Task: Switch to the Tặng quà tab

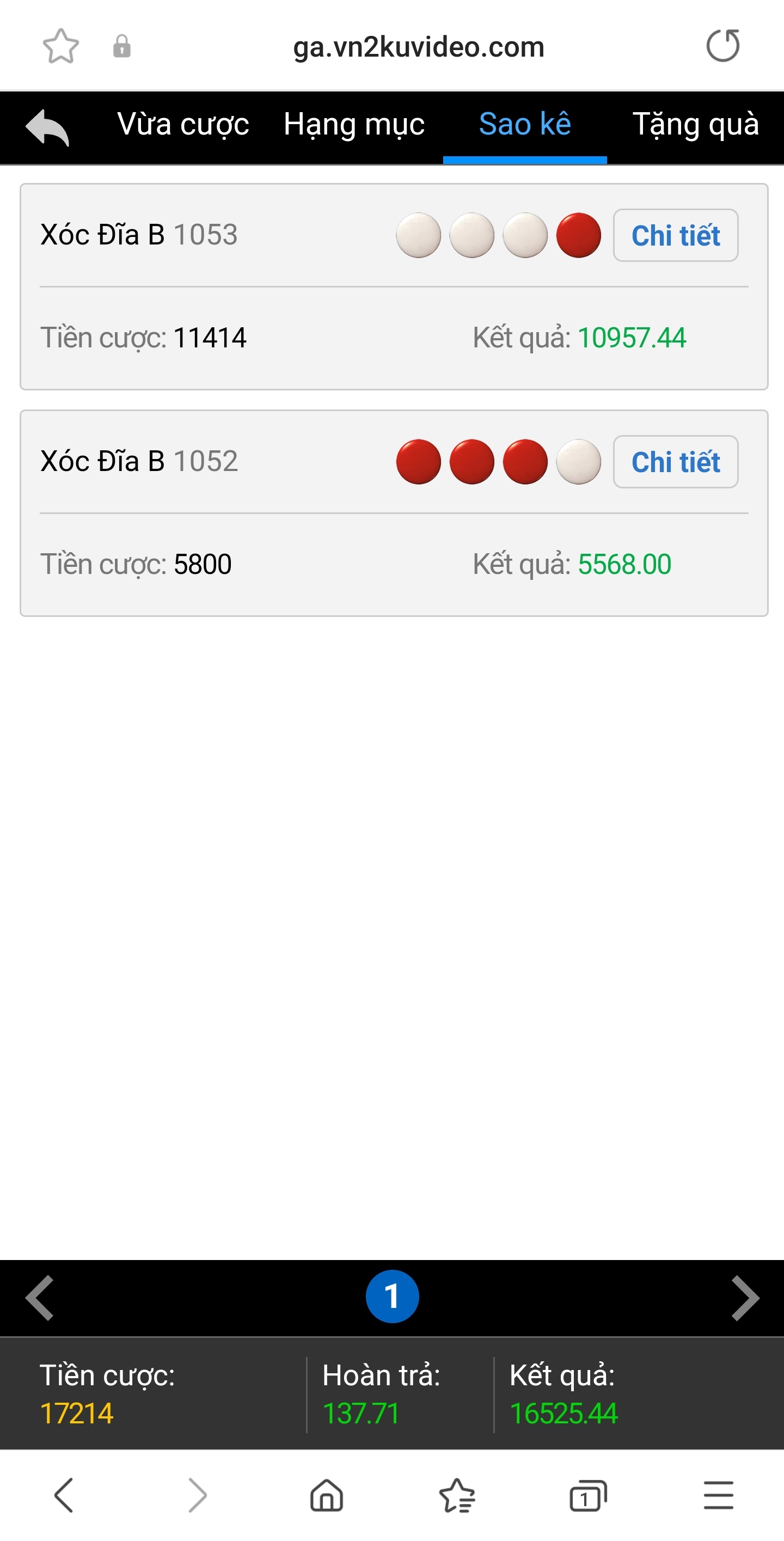Action: pyautogui.click(x=695, y=125)
